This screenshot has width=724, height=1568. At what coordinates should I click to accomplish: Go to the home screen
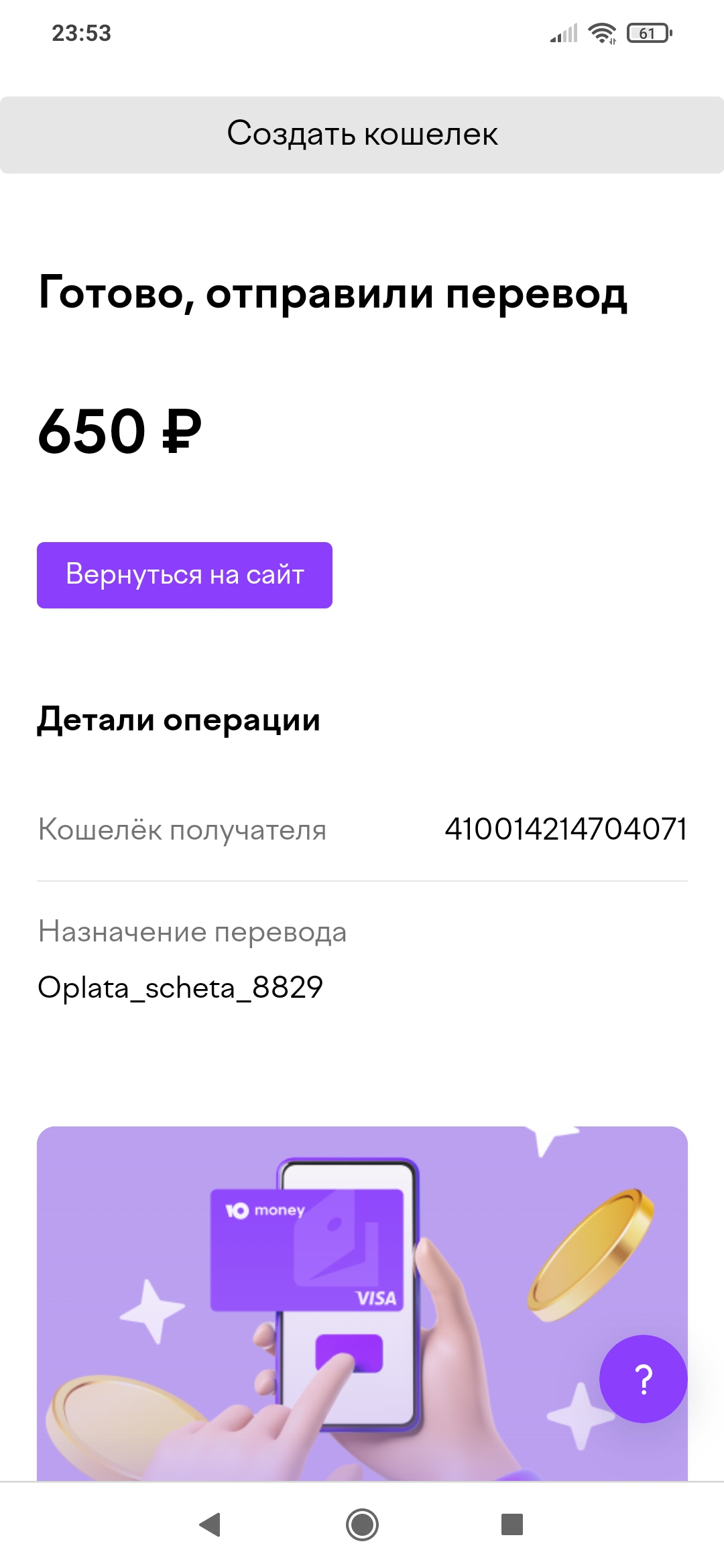(x=362, y=1524)
